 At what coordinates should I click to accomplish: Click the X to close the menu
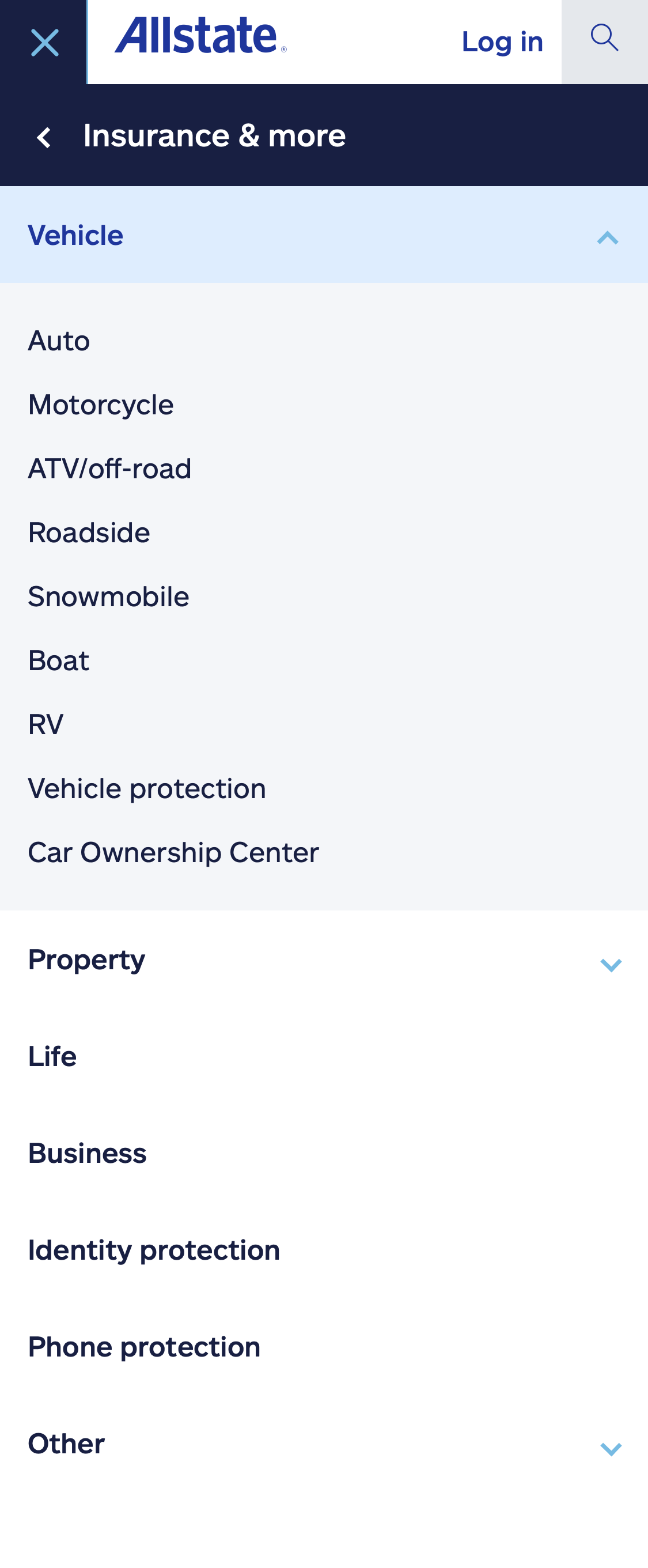[44, 41]
